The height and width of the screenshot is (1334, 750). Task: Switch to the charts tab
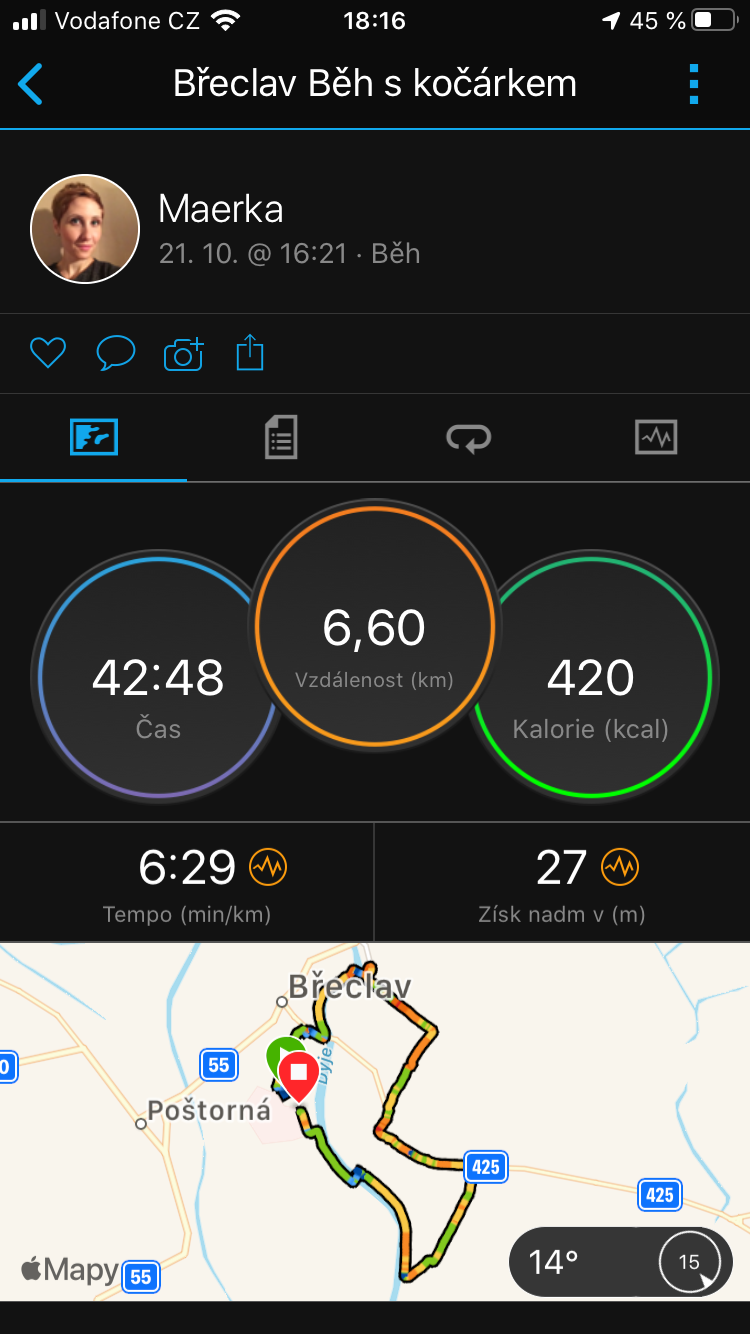point(656,438)
